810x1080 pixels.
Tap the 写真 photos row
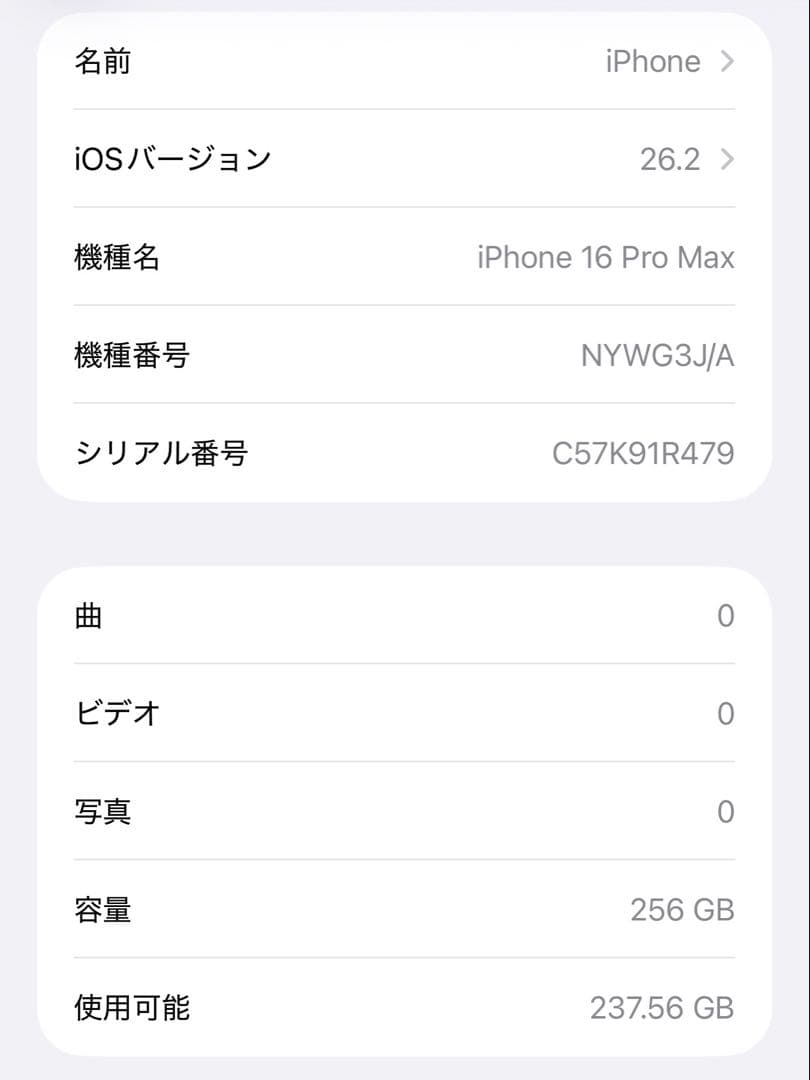coord(400,811)
